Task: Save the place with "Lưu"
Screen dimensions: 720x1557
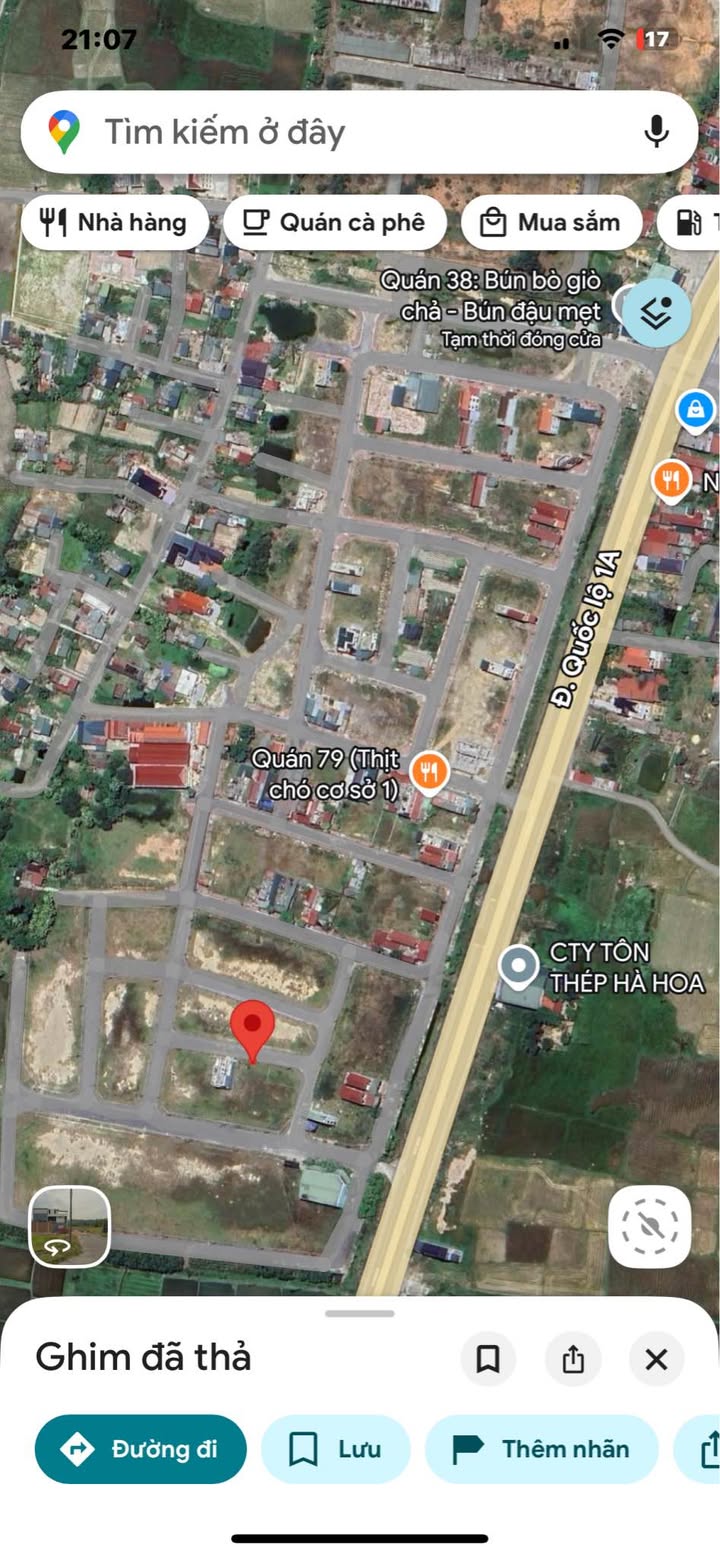Action: click(336, 1449)
